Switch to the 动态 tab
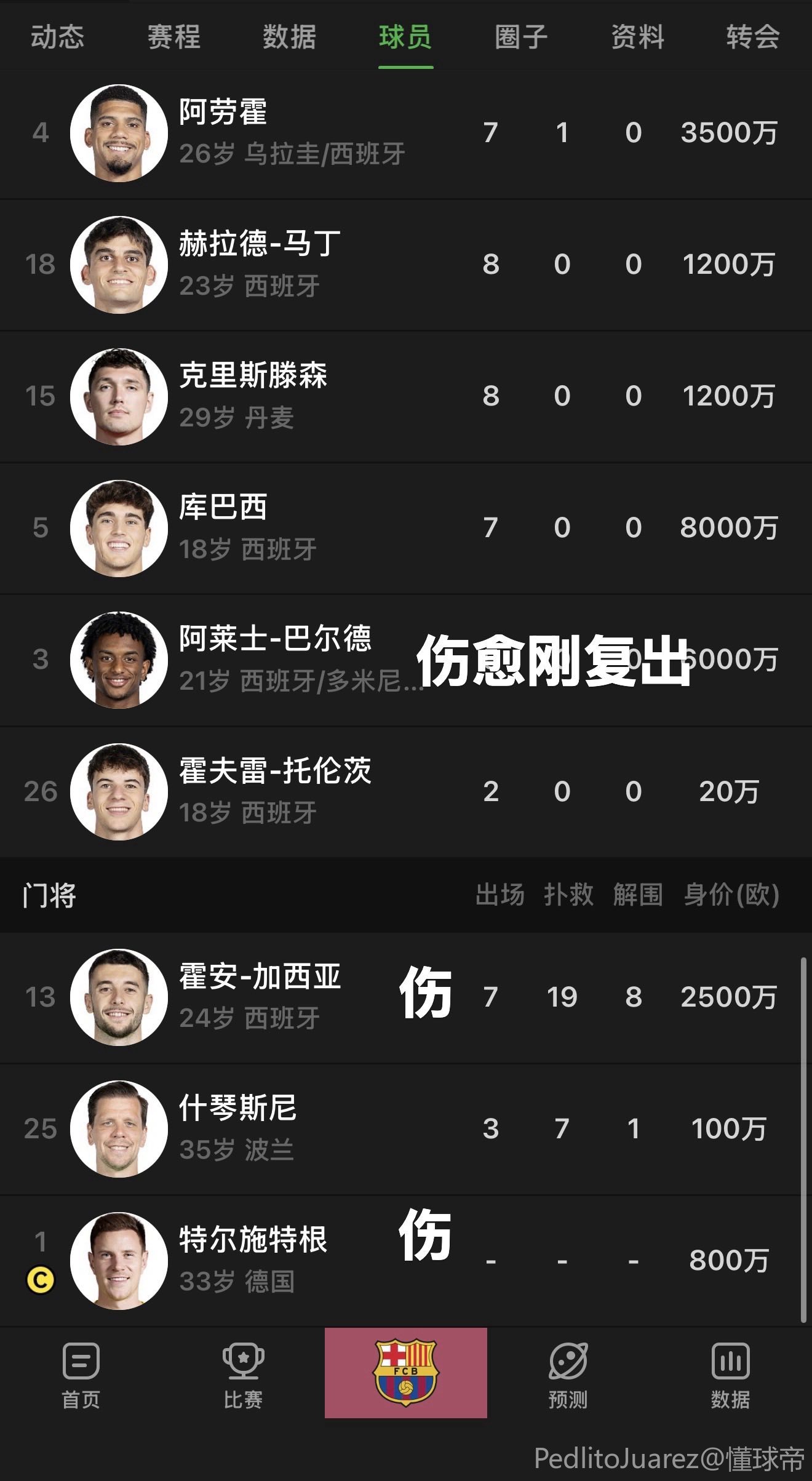This screenshot has width=812, height=1481. (x=57, y=37)
